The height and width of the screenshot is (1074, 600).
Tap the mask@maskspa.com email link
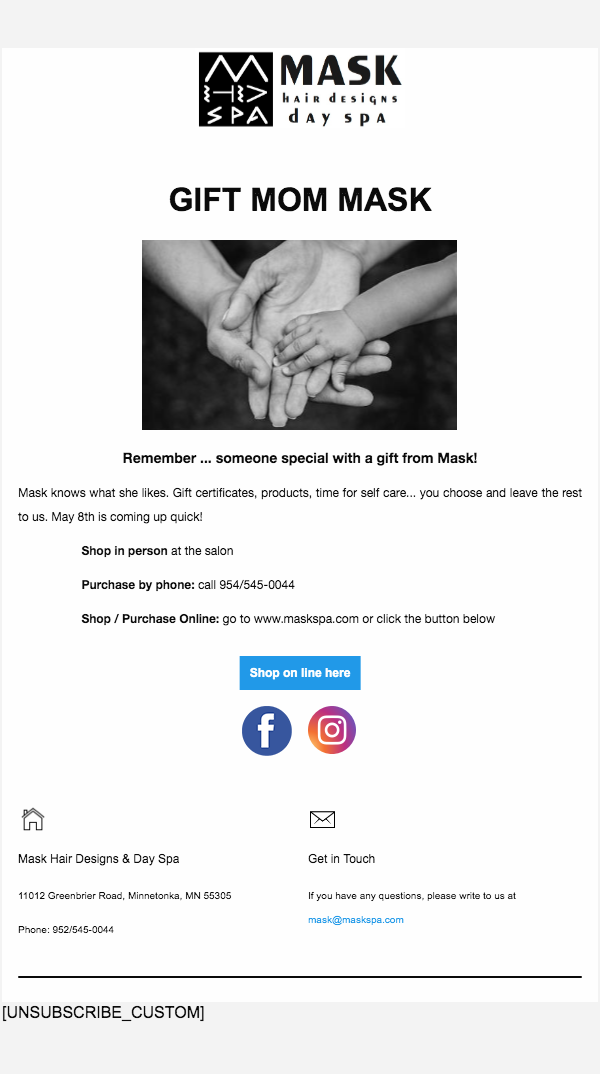tap(355, 920)
